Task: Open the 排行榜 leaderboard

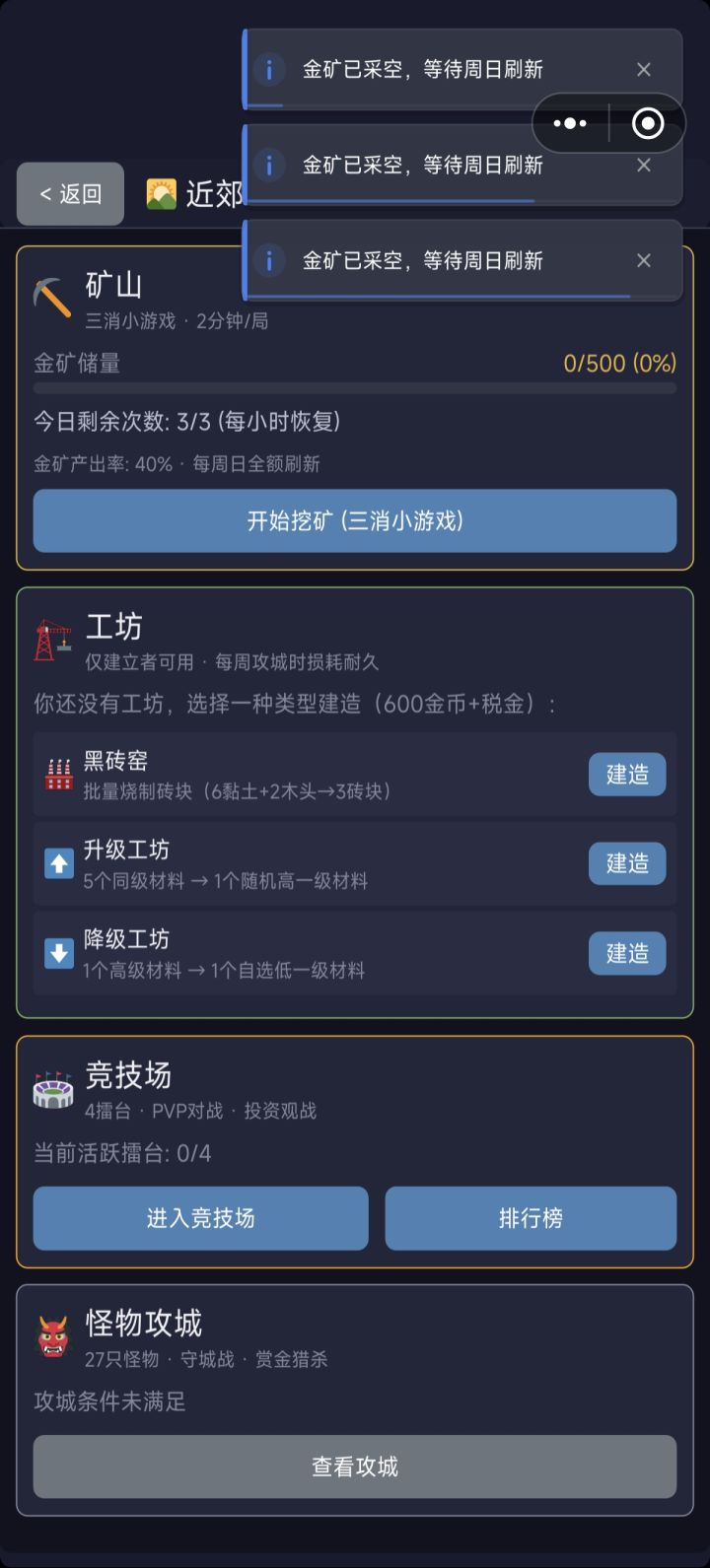Action: [x=531, y=1218]
